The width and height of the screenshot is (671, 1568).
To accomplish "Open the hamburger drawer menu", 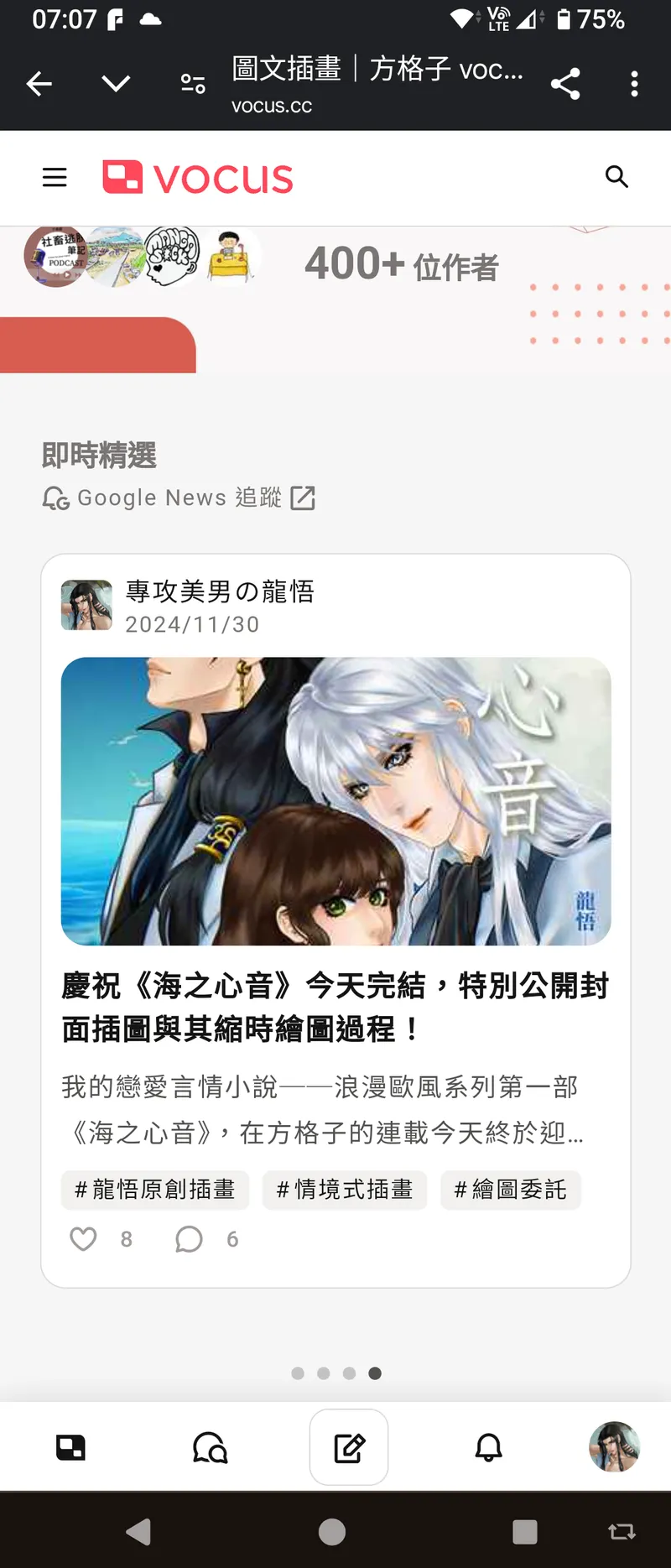I will [x=55, y=177].
